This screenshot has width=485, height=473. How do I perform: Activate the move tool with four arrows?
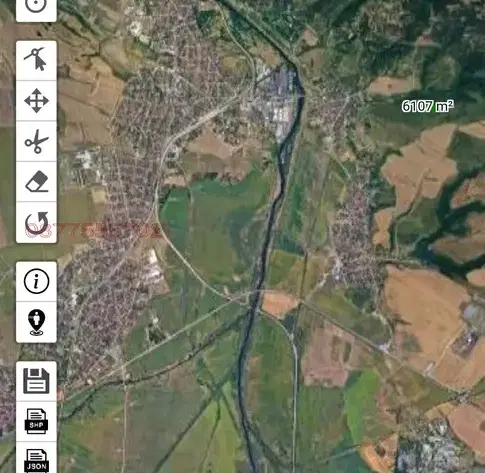click(36, 101)
